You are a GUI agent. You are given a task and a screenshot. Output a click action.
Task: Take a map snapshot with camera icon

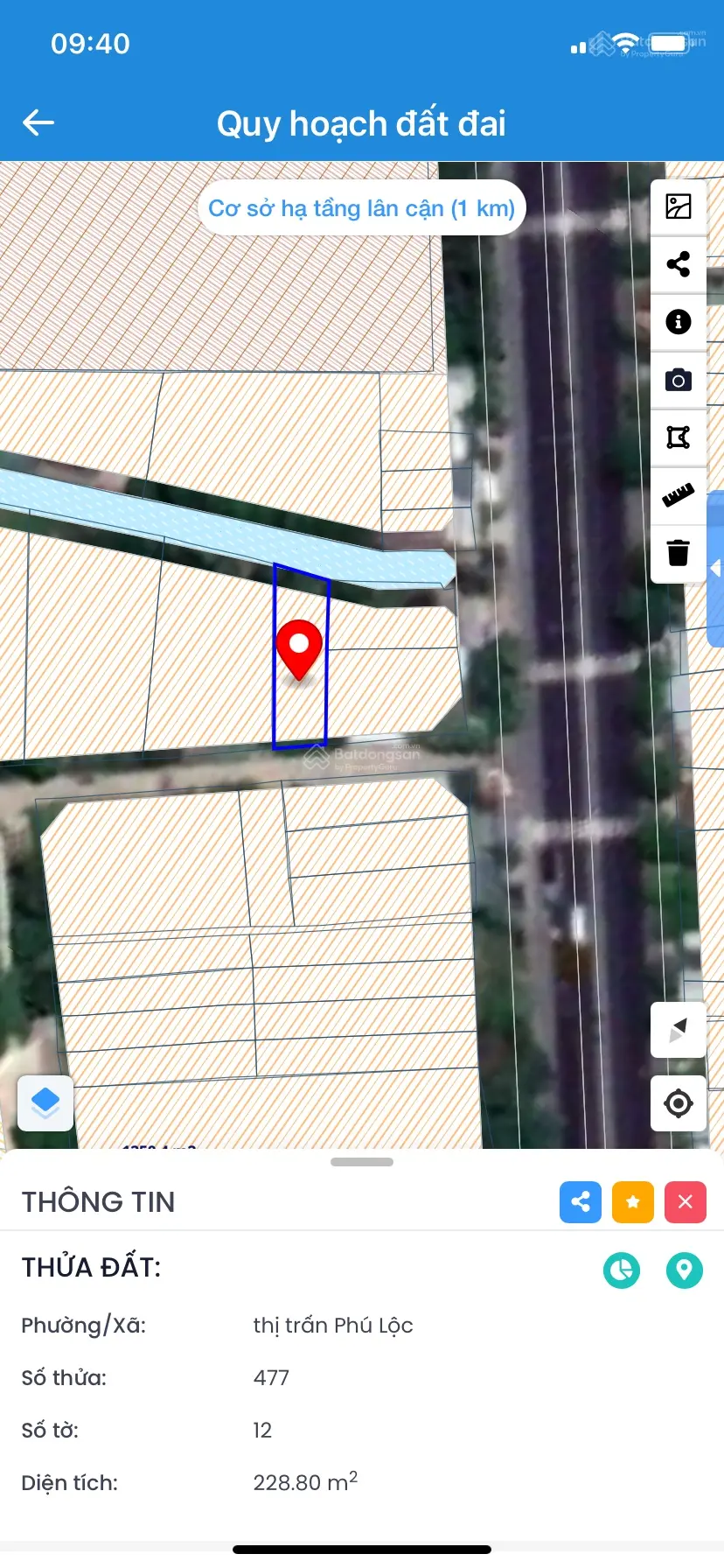(x=679, y=380)
